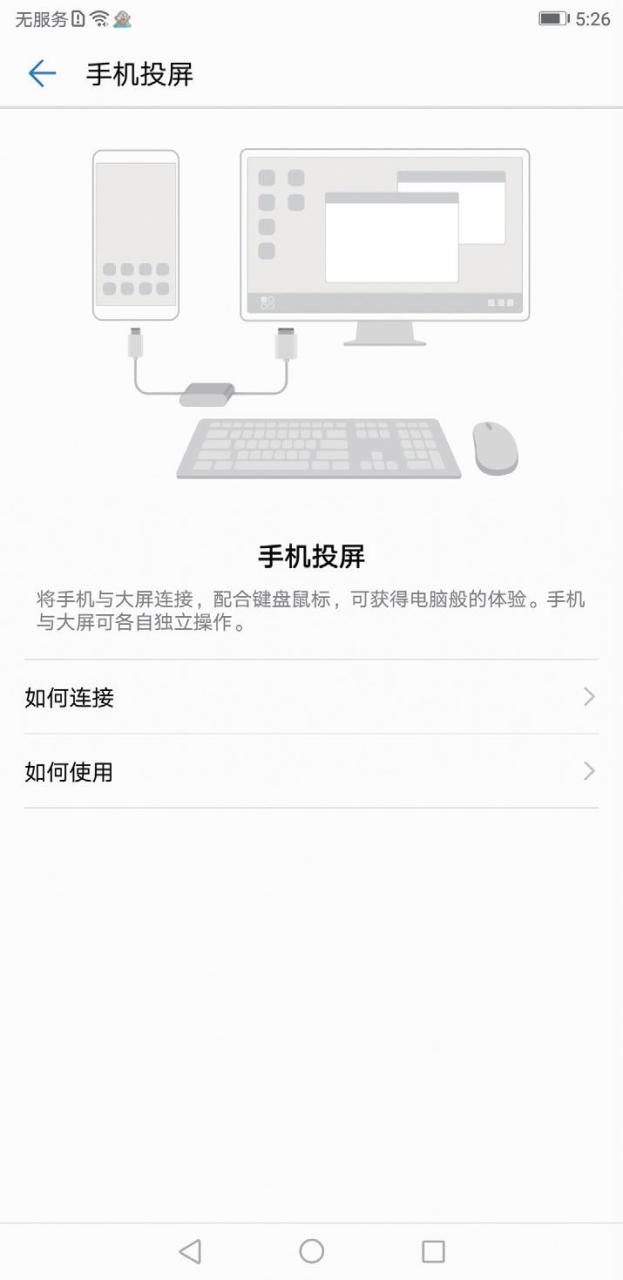Go to home screen via navigation bar

[312, 1250]
